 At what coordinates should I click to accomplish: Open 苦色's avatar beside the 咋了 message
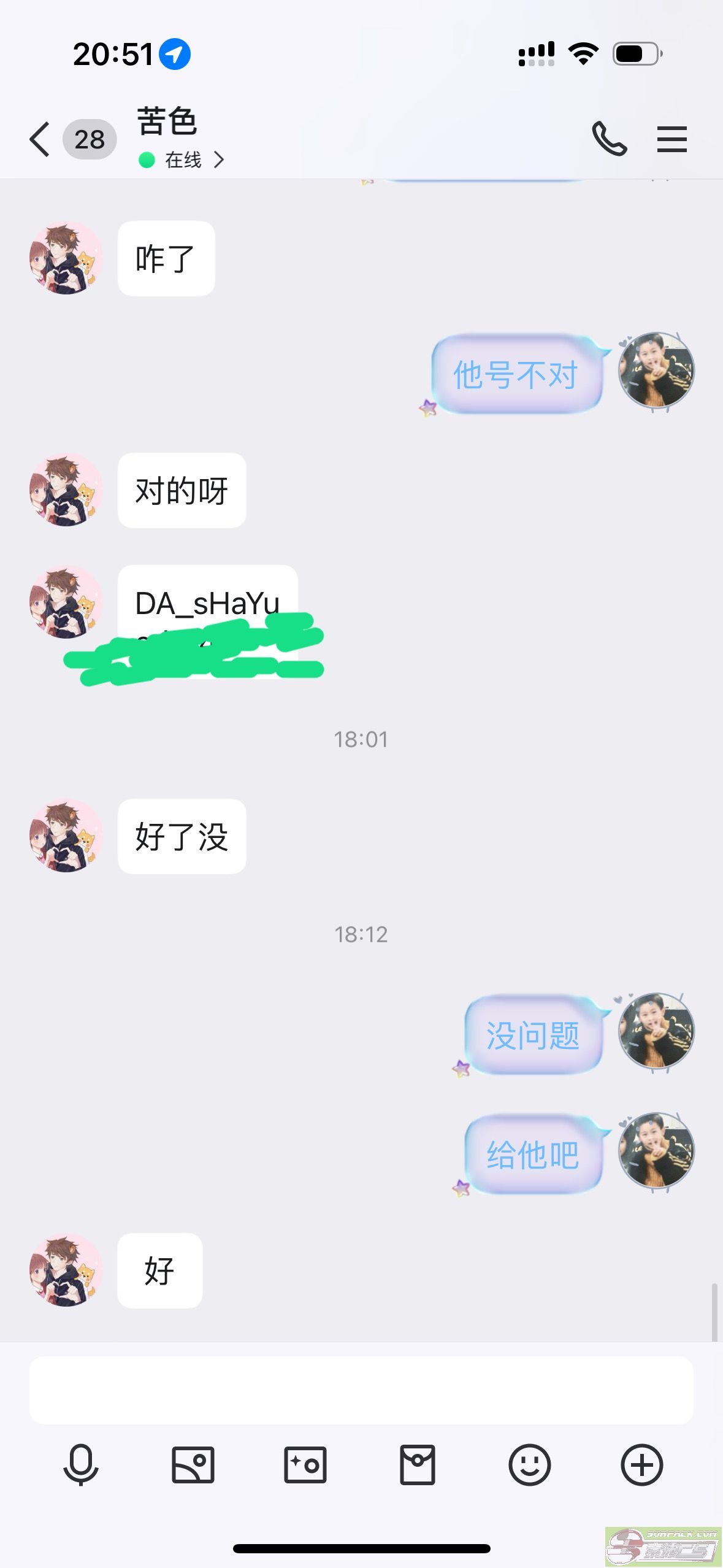click(66, 258)
